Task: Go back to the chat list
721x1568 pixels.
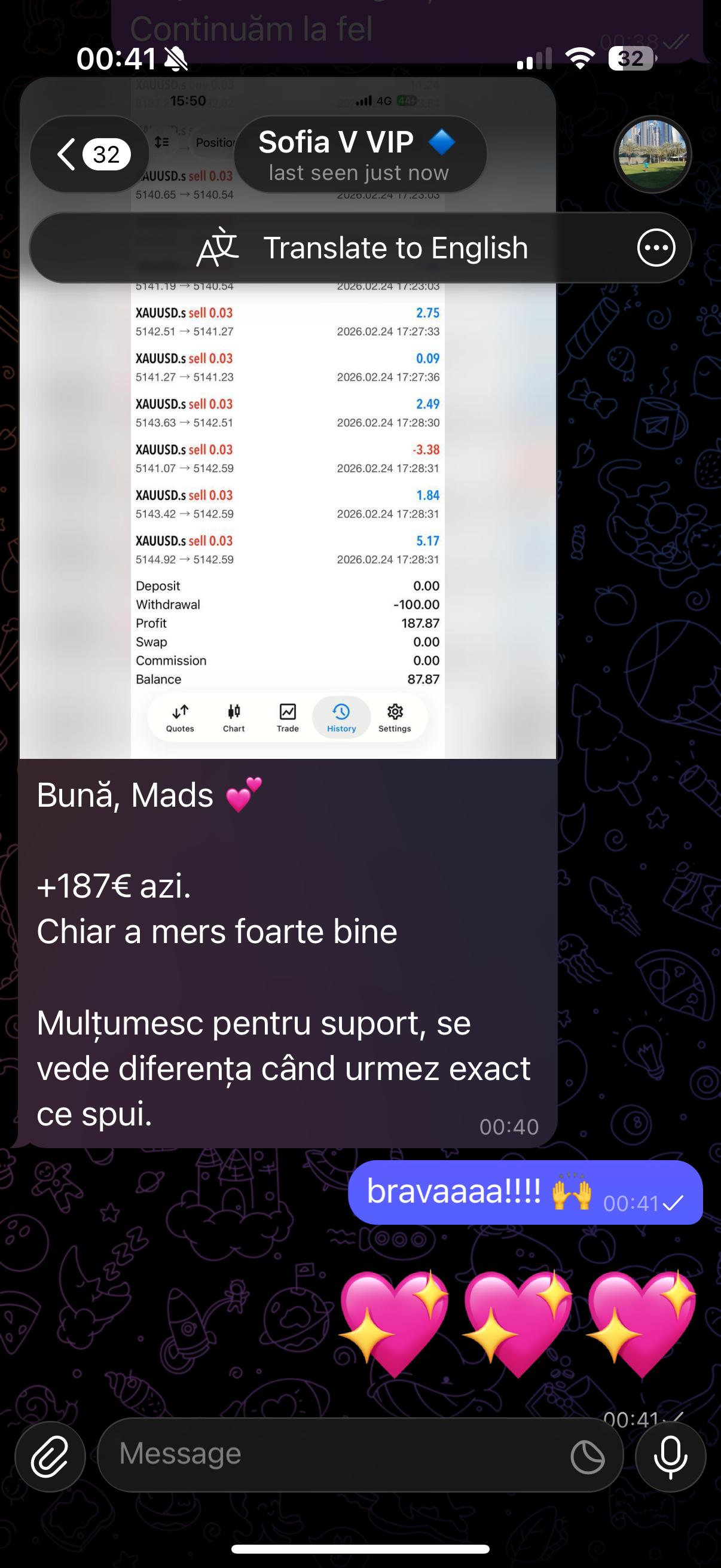Action: point(90,154)
